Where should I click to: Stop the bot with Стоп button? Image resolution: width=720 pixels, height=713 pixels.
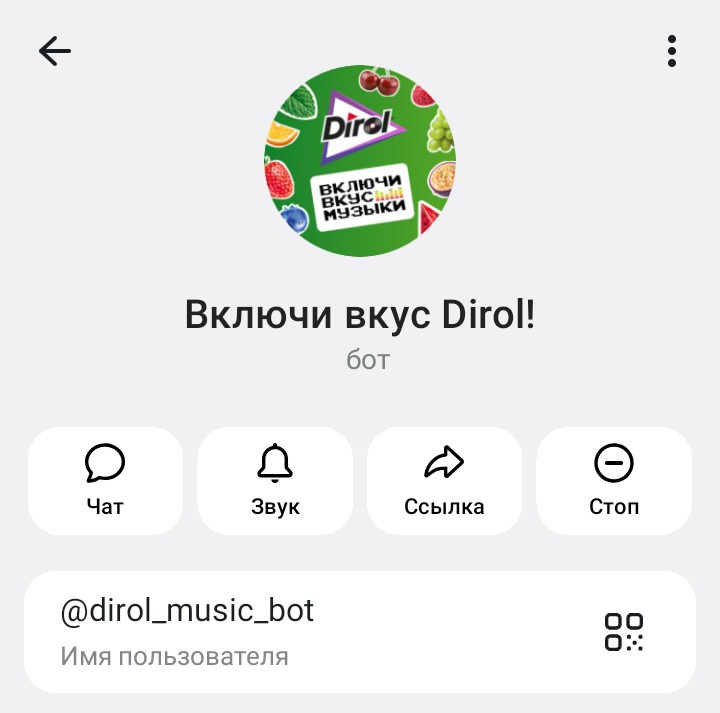click(x=614, y=481)
